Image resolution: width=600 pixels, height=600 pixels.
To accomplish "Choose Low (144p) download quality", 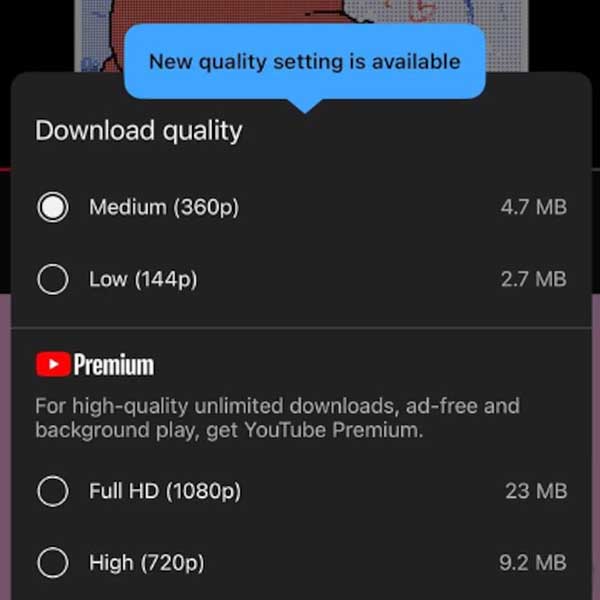I will (52, 279).
